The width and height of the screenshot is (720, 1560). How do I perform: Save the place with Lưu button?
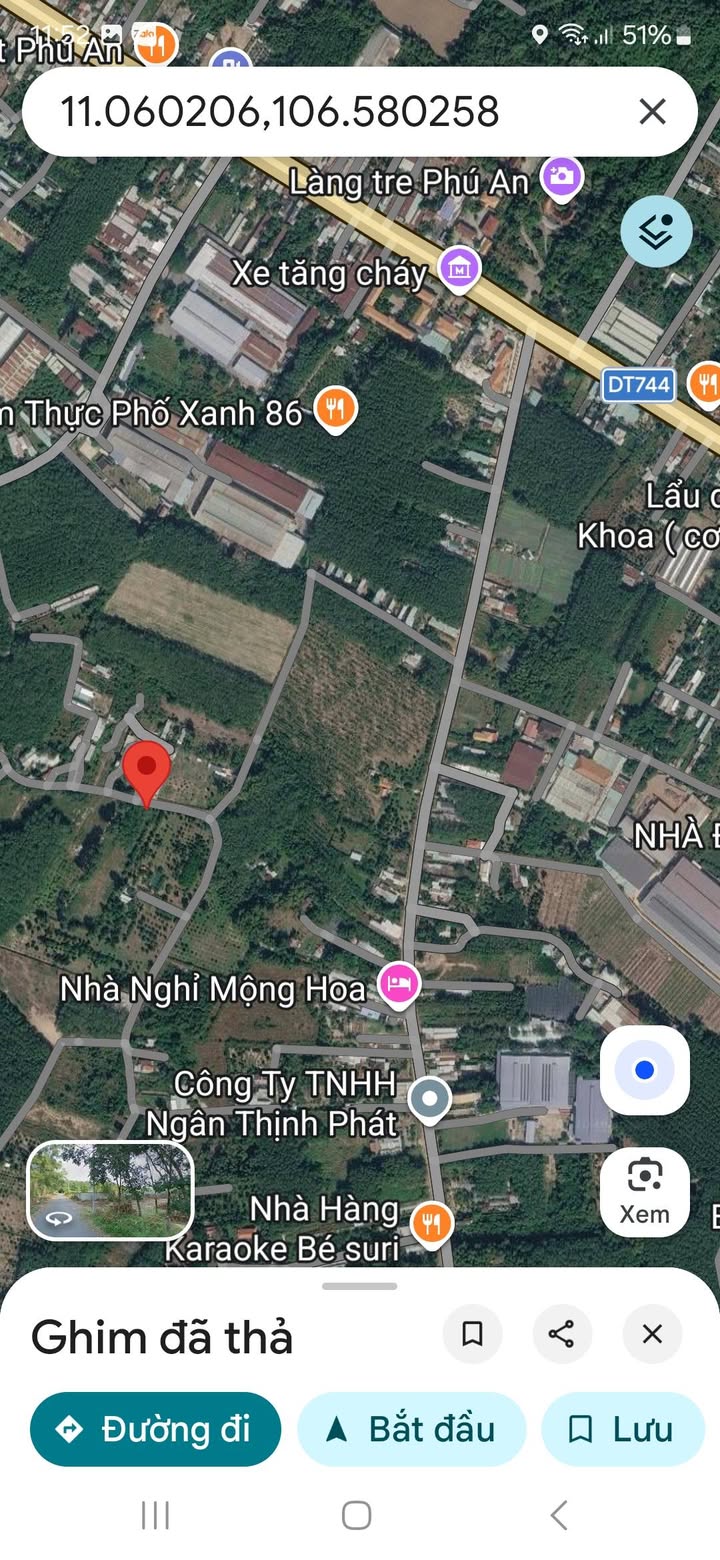click(x=622, y=1429)
